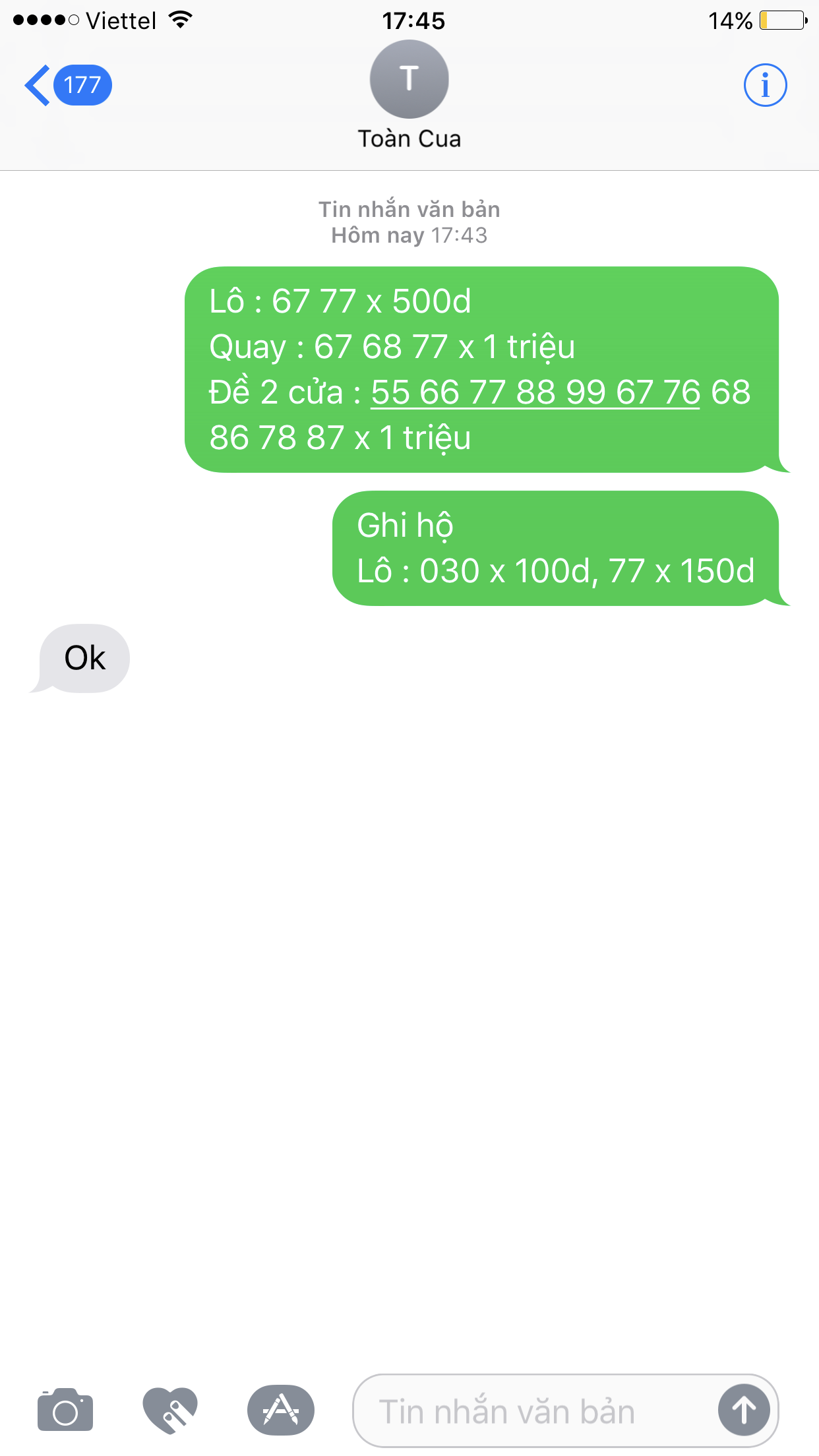Open the iMessage App Store drawer
The height and width of the screenshot is (1456, 819).
pyautogui.click(x=281, y=1410)
